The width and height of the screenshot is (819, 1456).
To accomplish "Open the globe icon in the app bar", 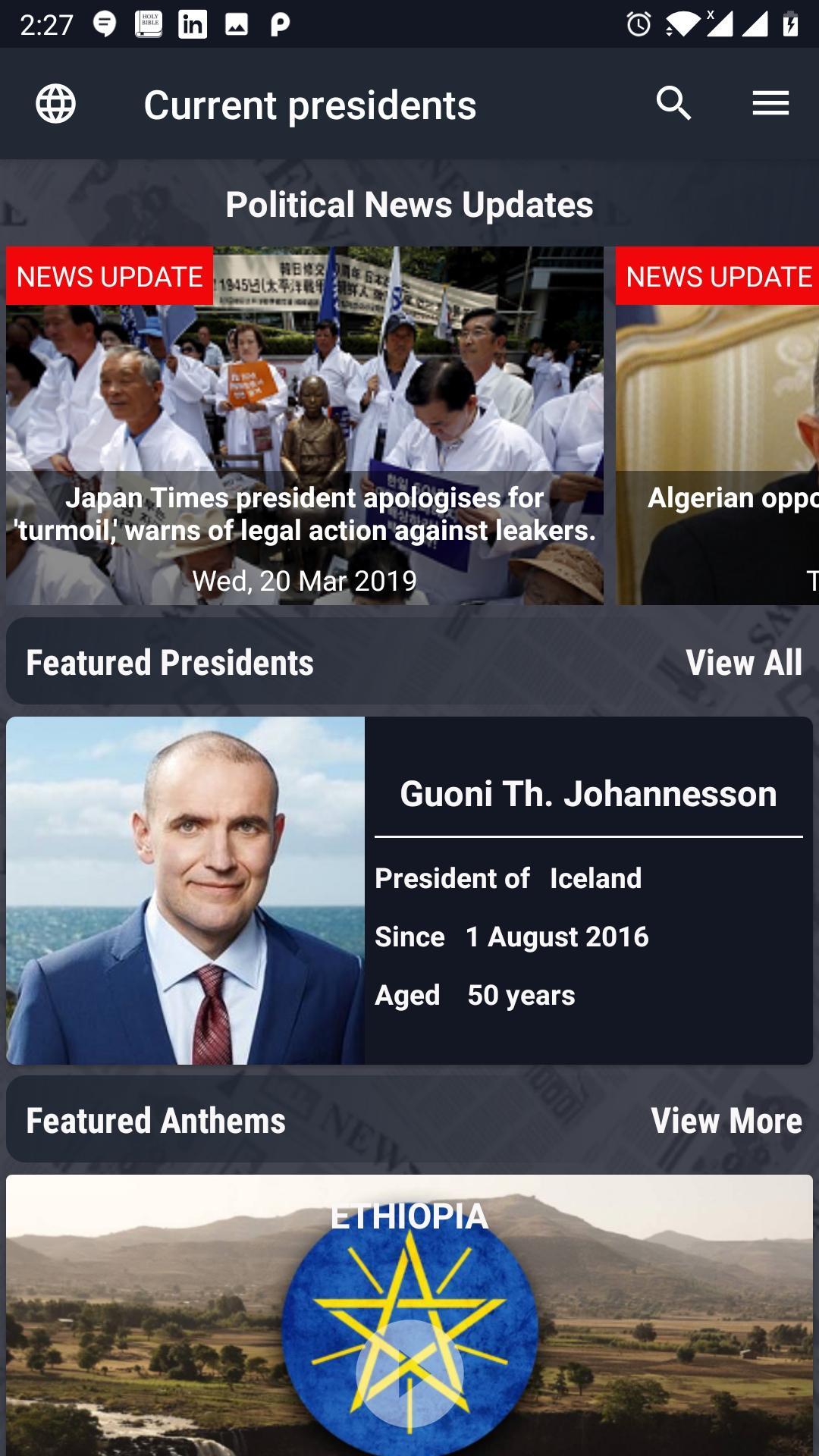I will (x=56, y=104).
